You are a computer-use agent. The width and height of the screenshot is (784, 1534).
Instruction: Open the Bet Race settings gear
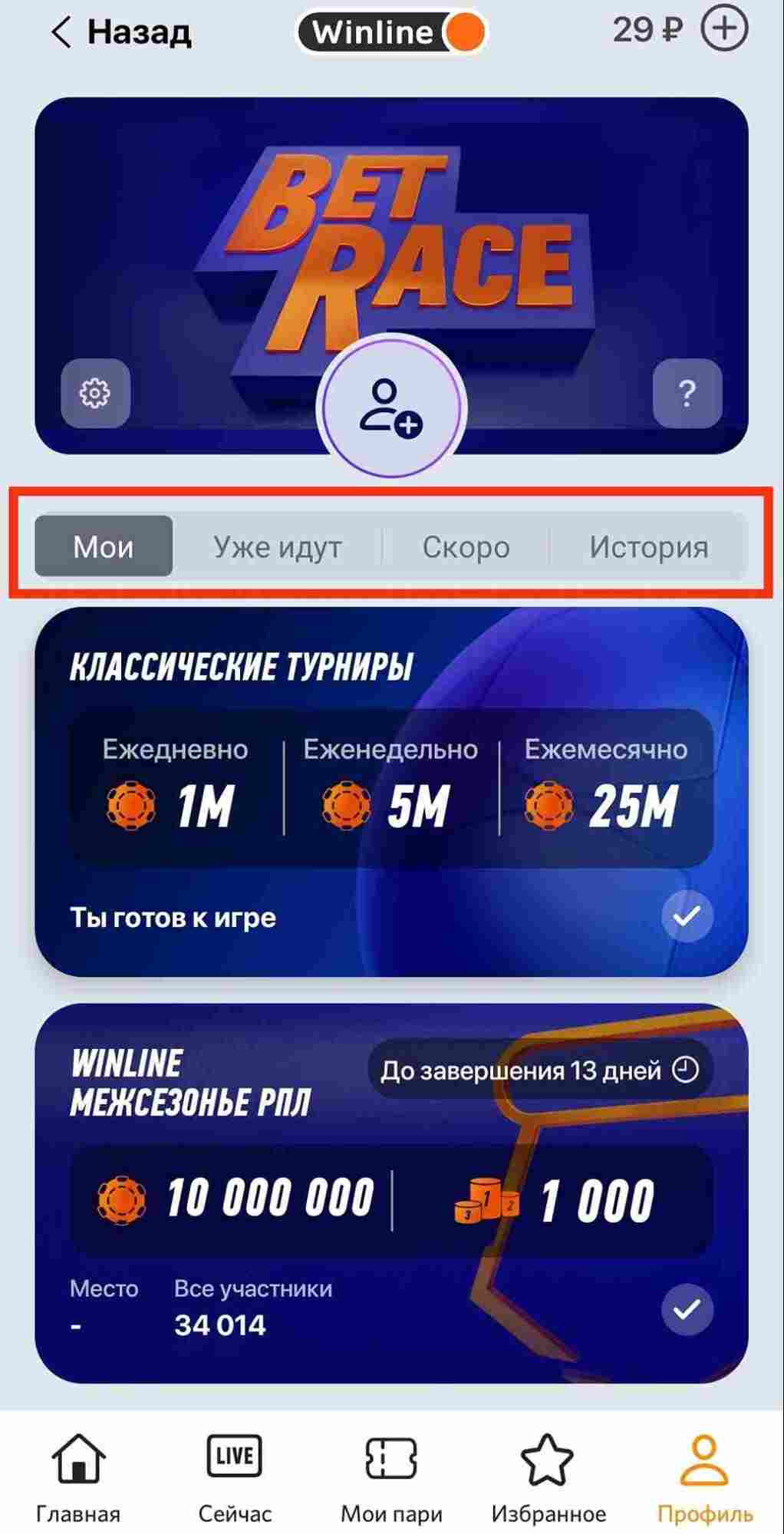click(95, 394)
